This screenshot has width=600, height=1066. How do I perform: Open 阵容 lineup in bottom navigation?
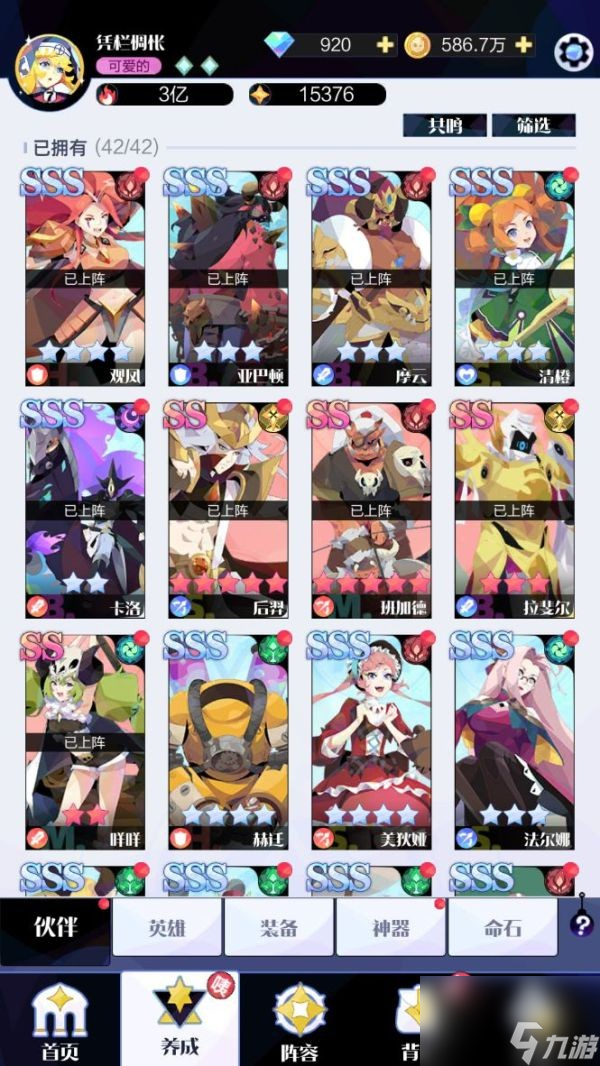[x=300, y=1020]
